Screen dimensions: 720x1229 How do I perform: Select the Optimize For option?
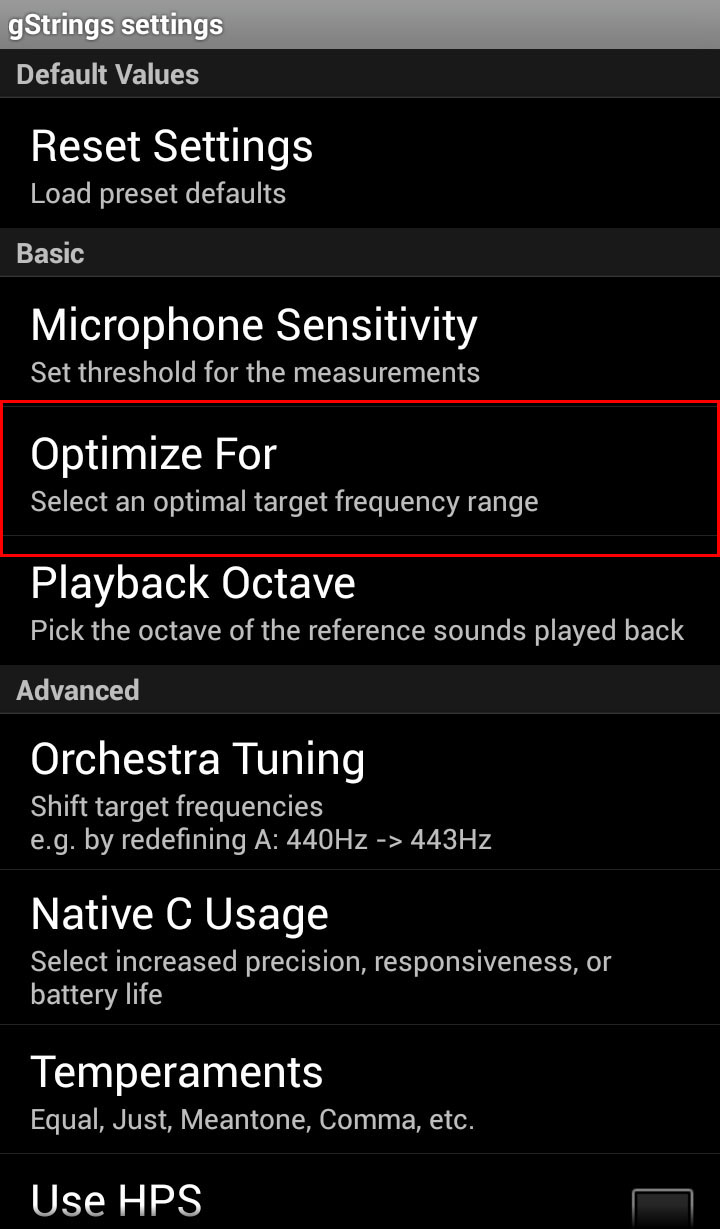360,476
